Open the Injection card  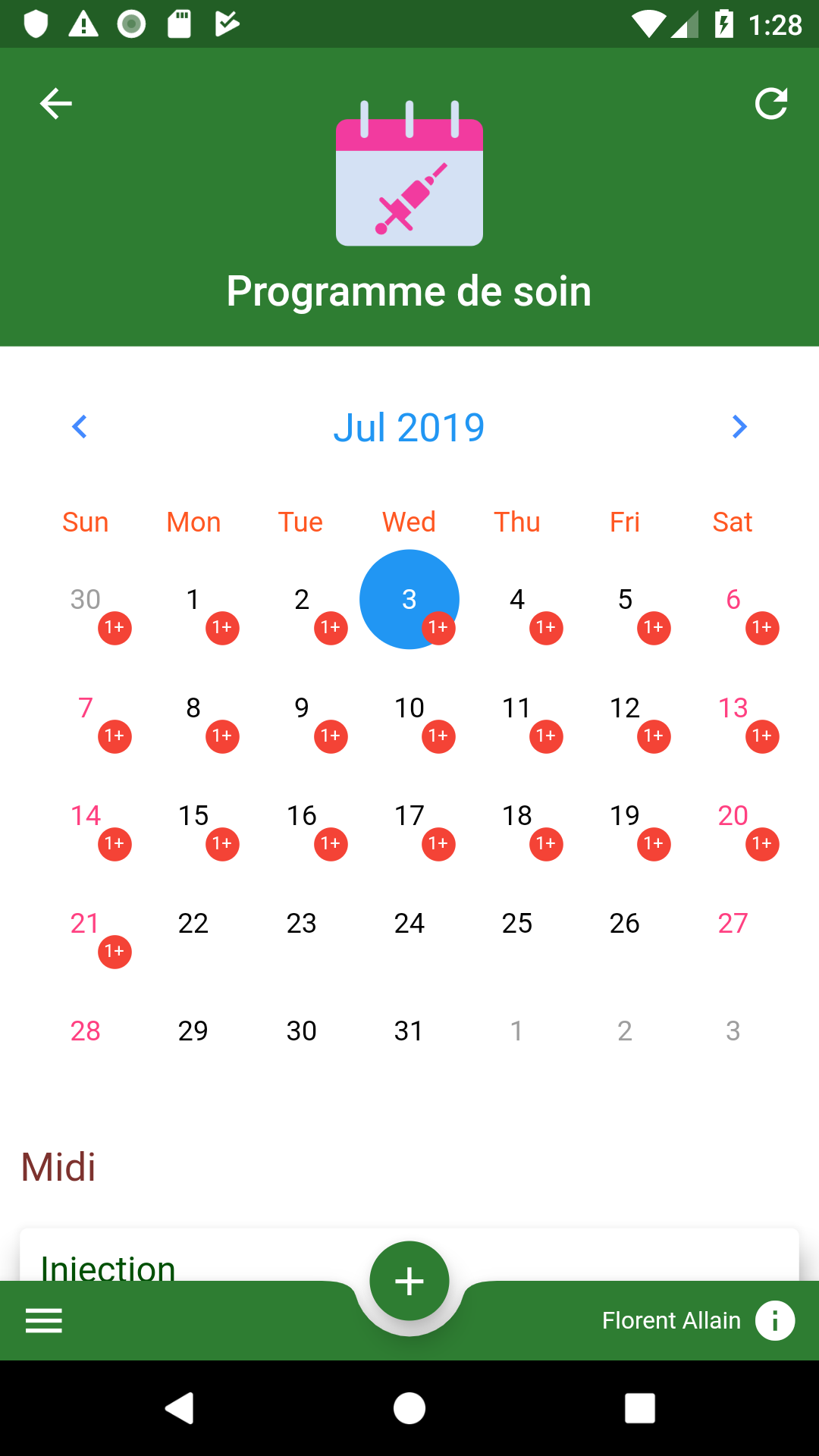point(409,1255)
